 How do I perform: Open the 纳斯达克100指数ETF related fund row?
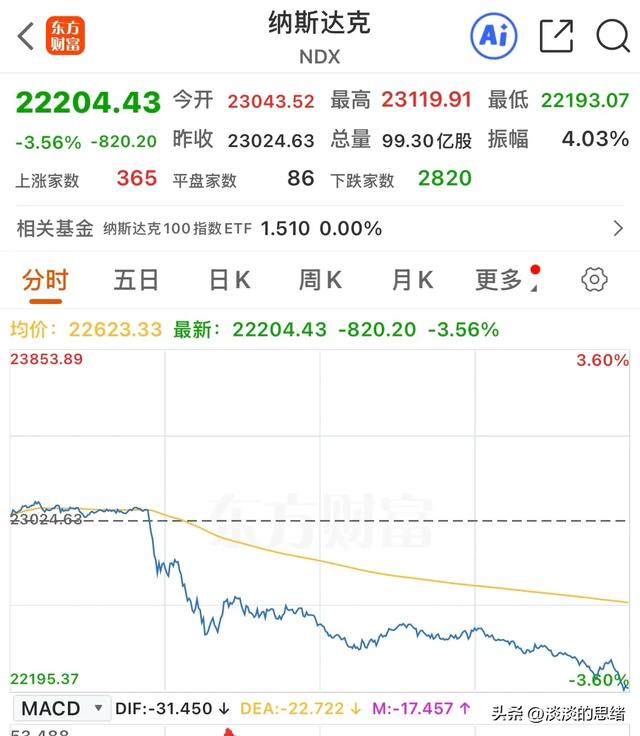point(320,228)
